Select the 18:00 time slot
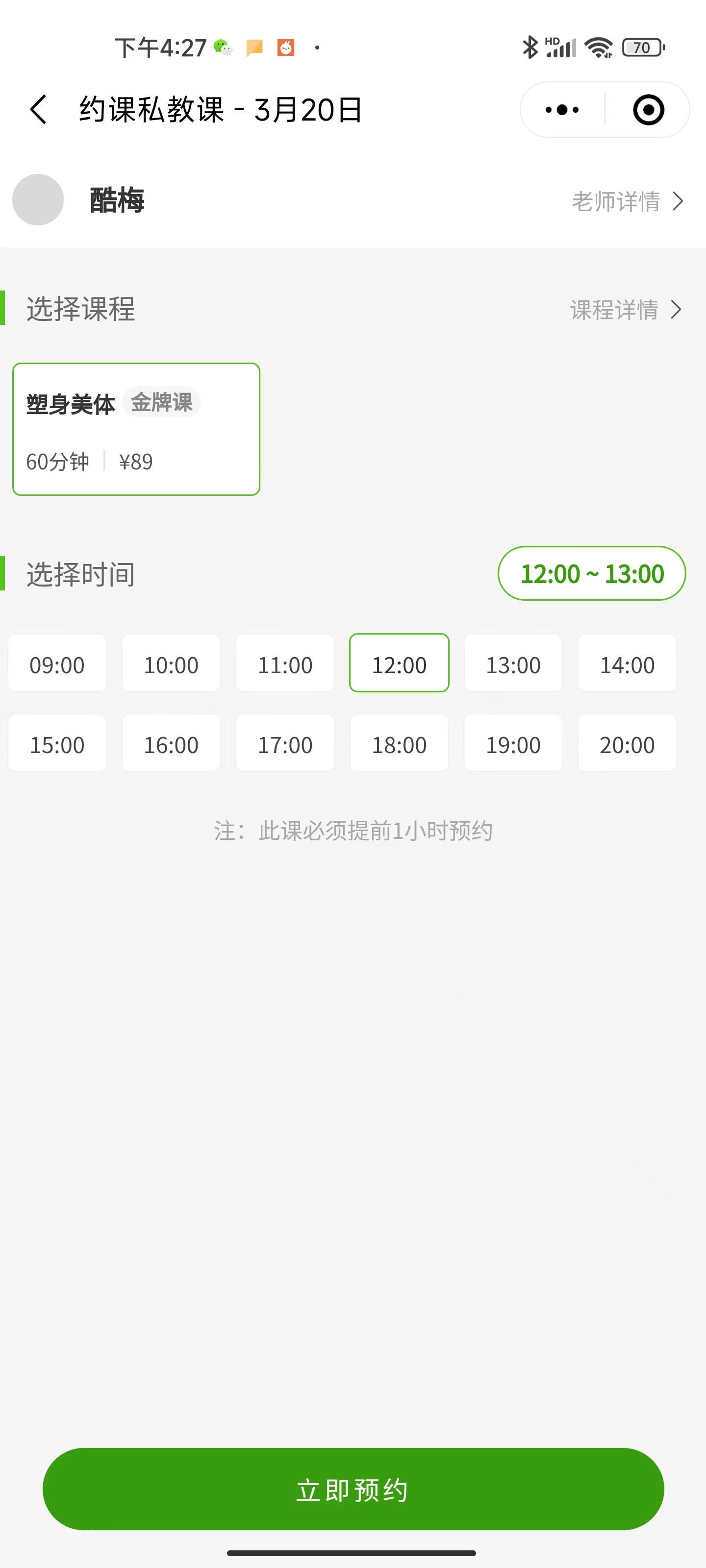Image resolution: width=706 pixels, height=1568 pixels. [399, 743]
